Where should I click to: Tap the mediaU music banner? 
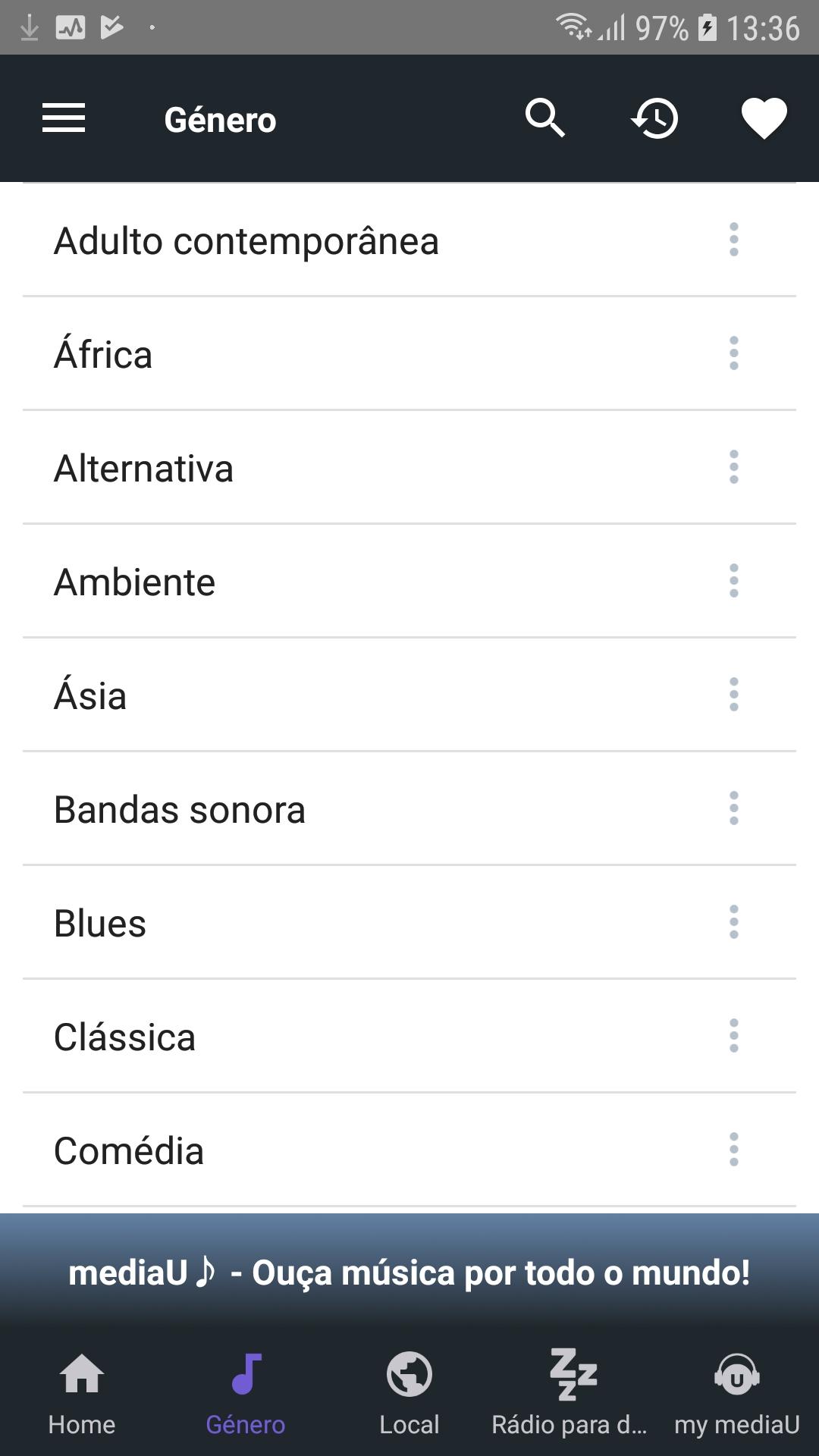point(409,1272)
